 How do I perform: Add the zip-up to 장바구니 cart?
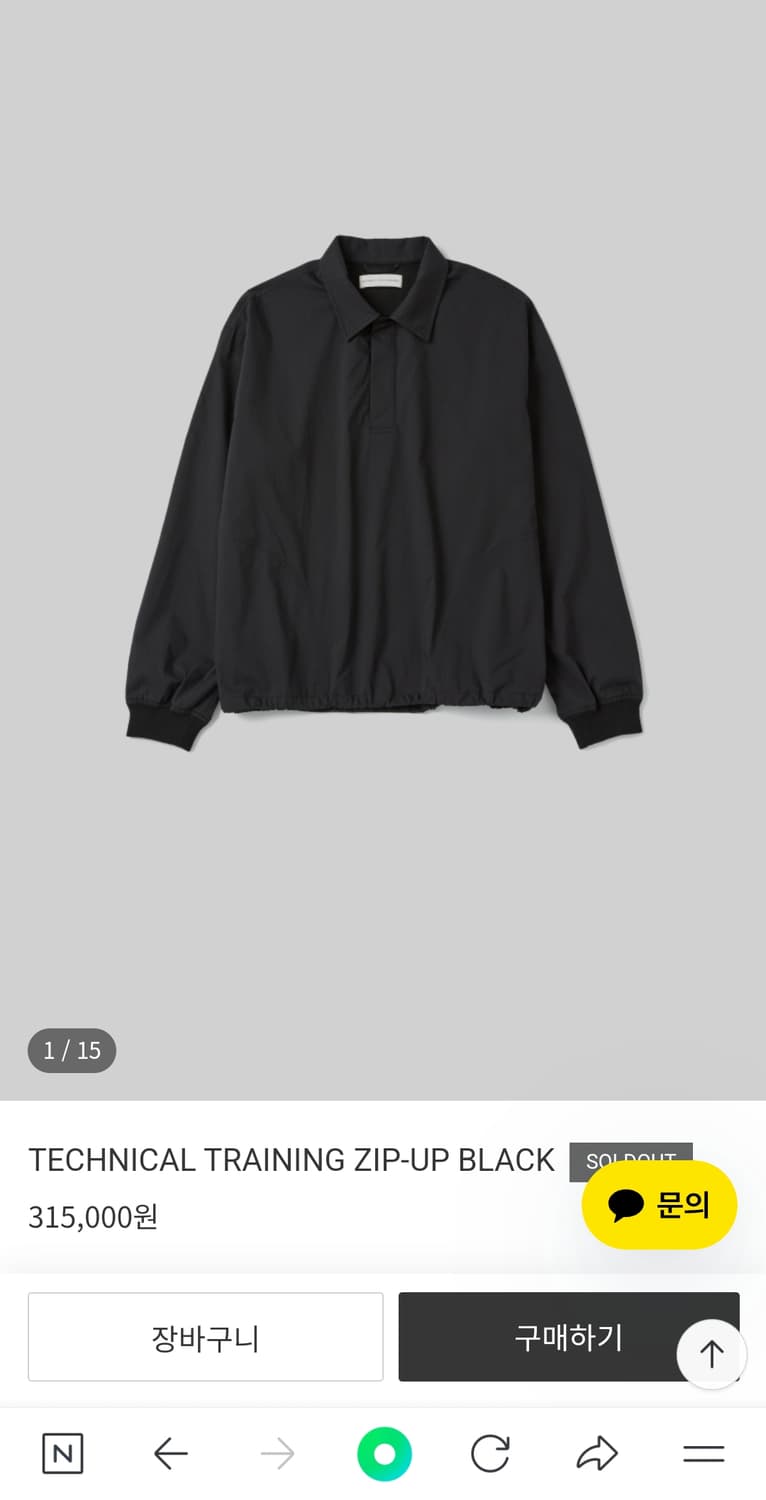(205, 1337)
